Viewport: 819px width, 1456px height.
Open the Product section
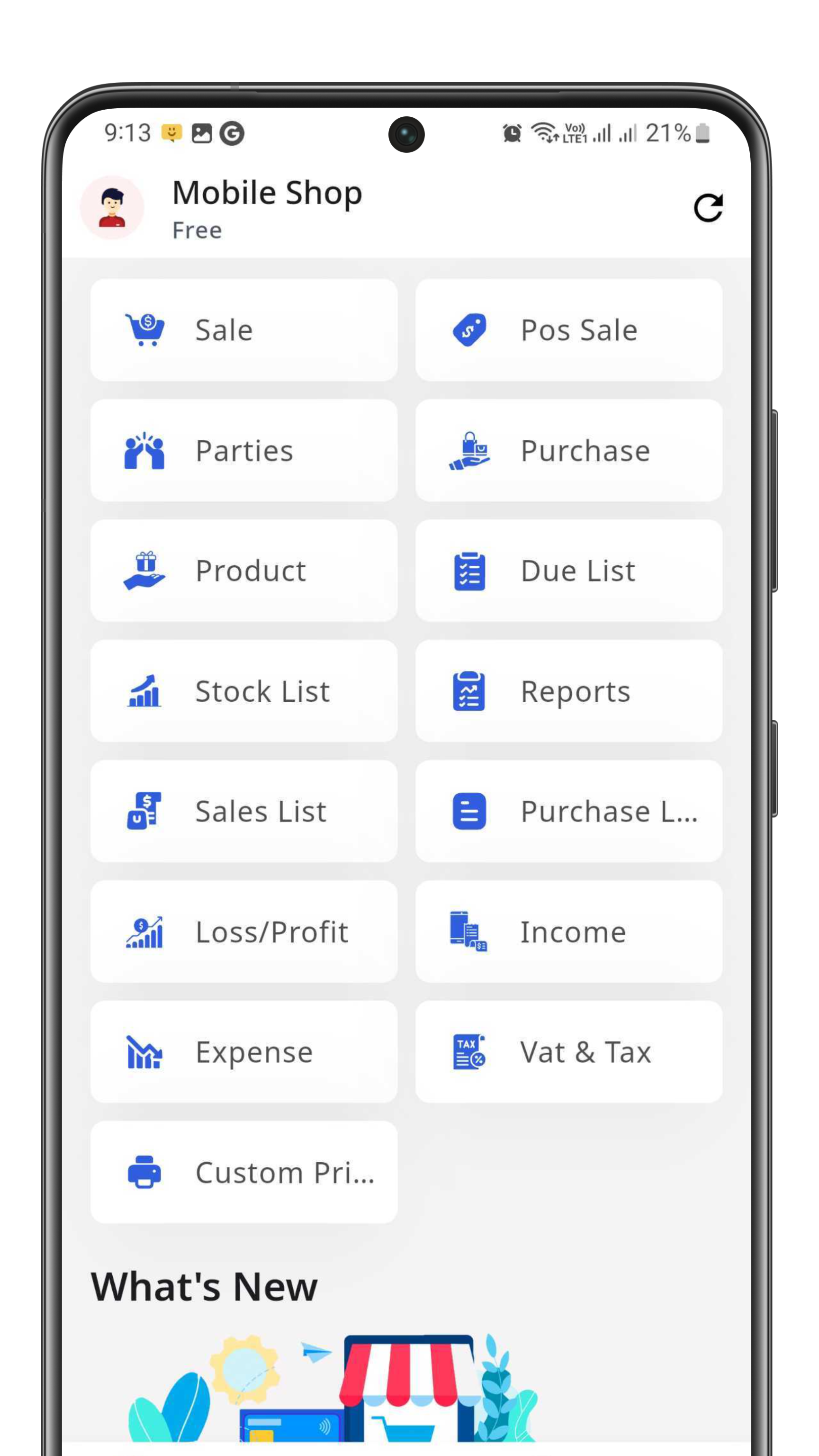click(x=244, y=571)
